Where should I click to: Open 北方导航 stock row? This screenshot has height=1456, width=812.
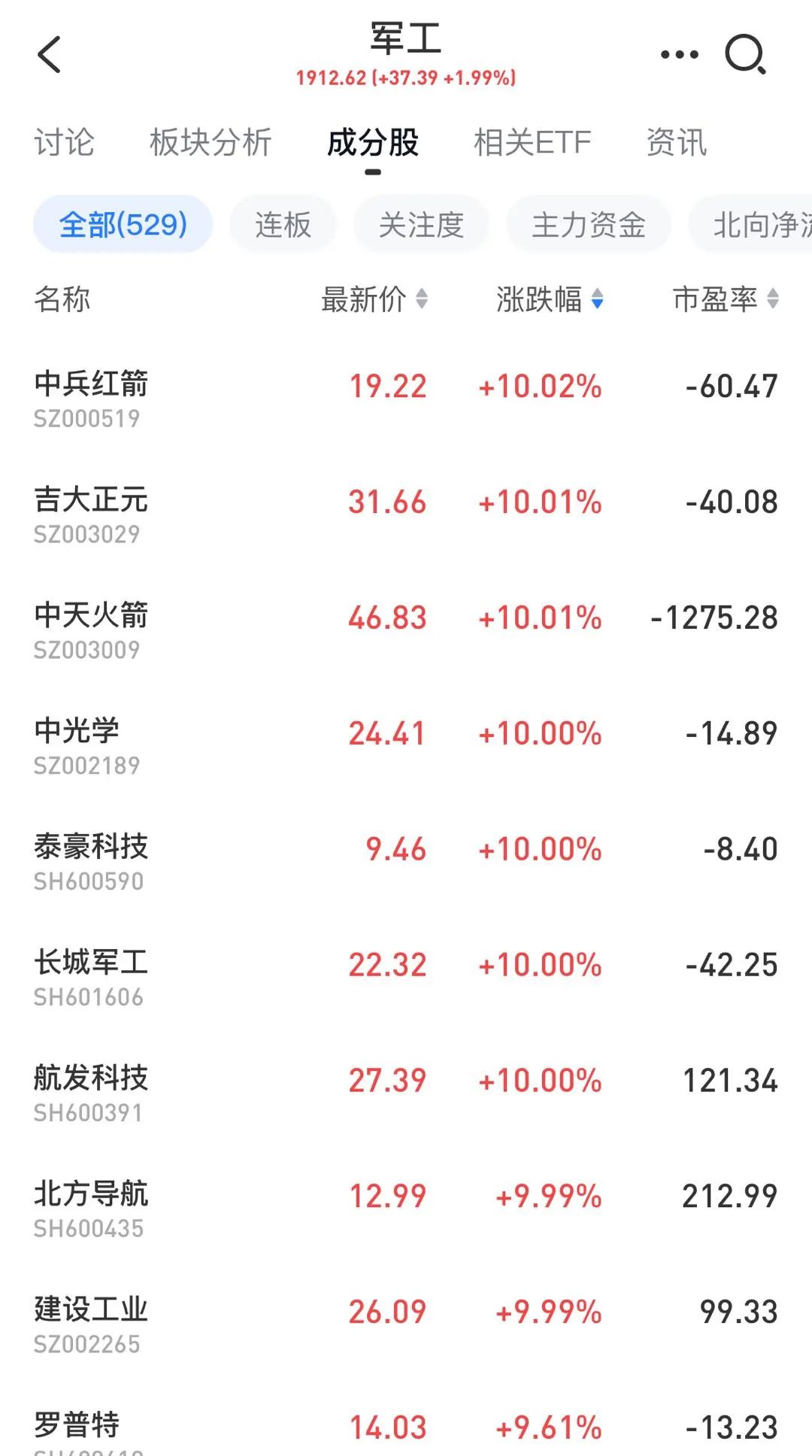coord(406,1209)
